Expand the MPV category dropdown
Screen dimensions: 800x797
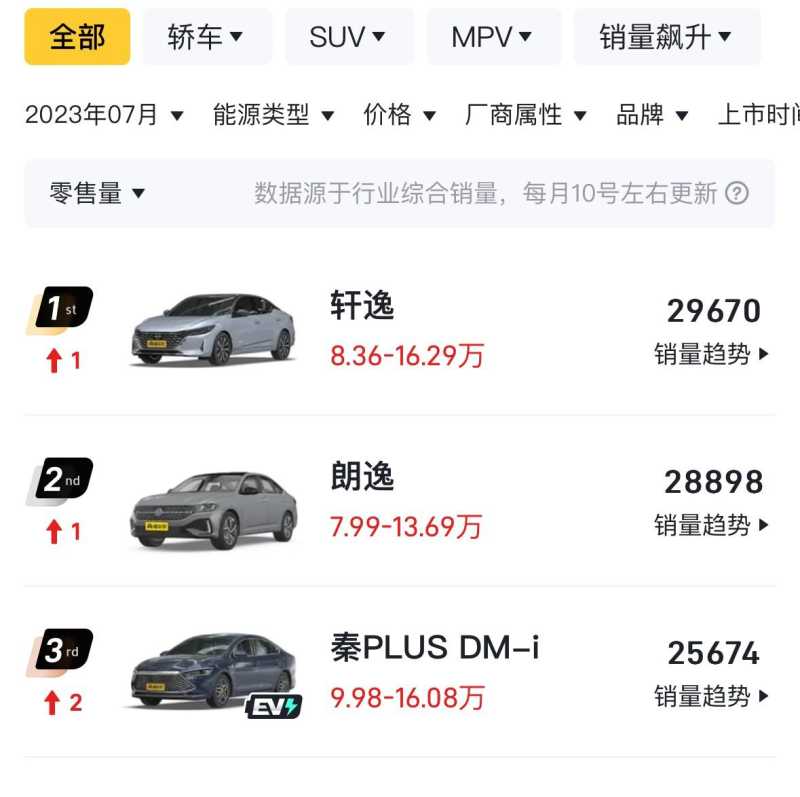click(x=492, y=37)
